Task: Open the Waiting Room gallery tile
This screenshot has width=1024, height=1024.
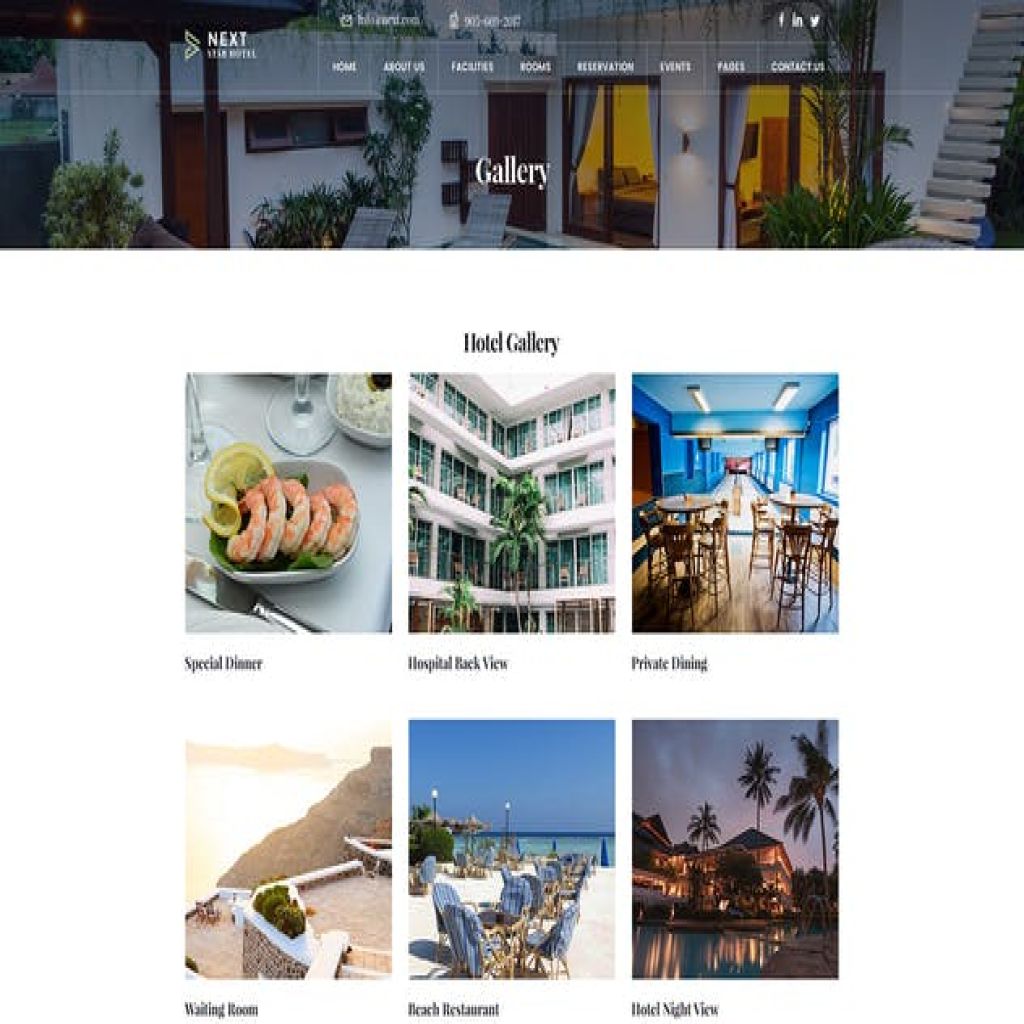Action: click(x=288, y=849)
